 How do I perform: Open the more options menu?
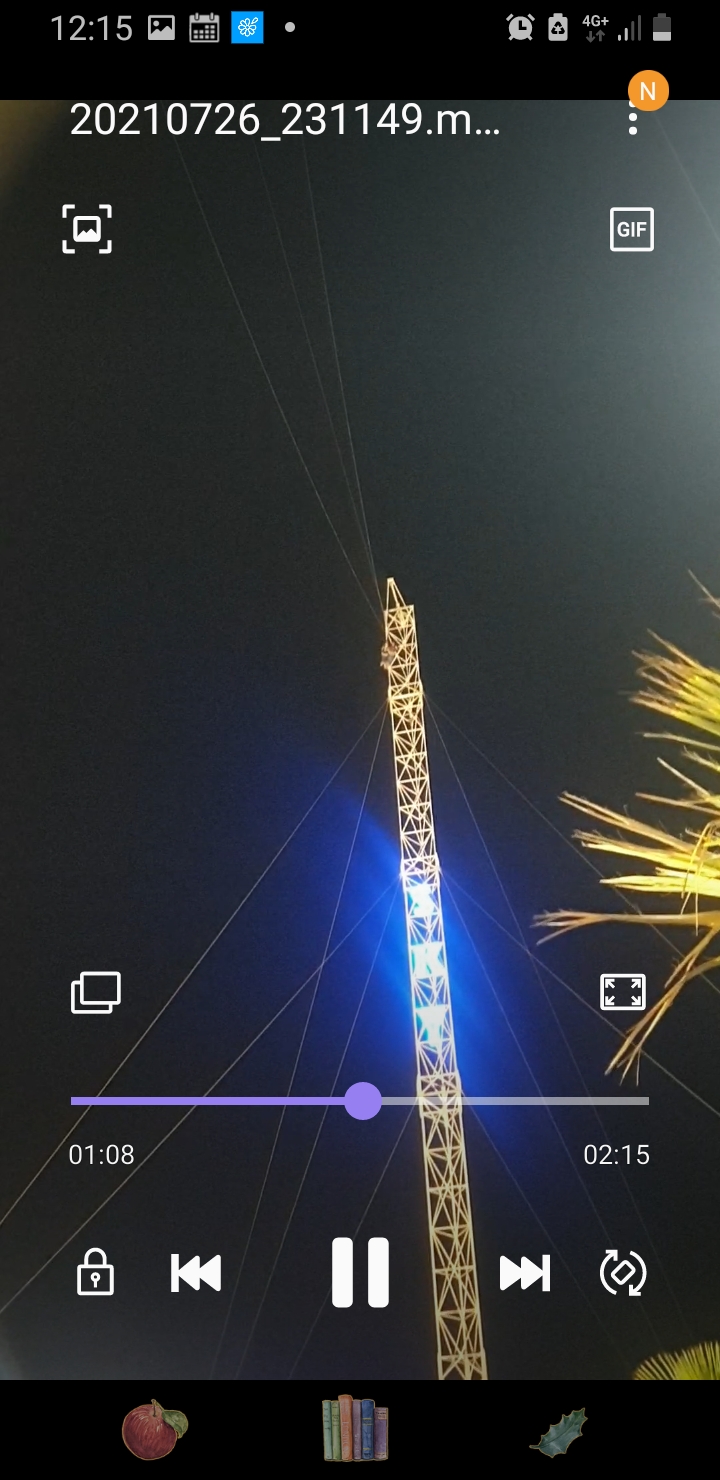pos(633,122)
